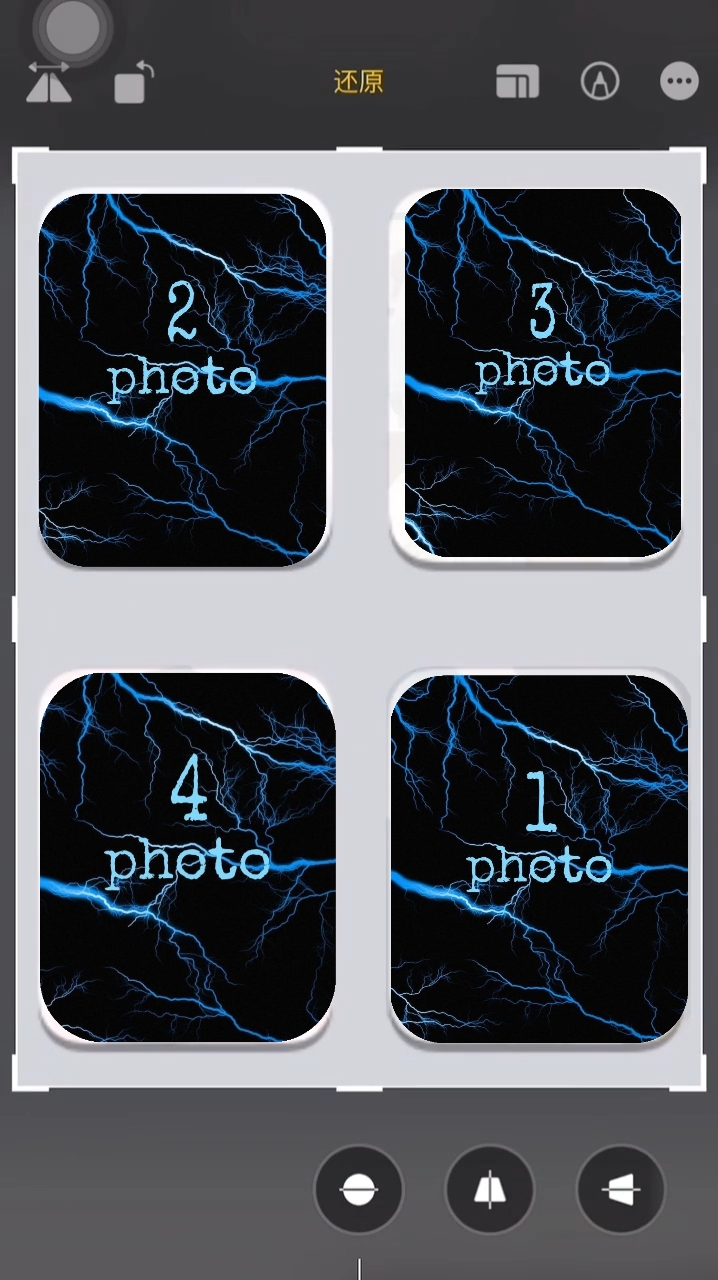Rotate the image 90 degrees
Viewport: 718px width, 1280px height.
tap(134, 83)
